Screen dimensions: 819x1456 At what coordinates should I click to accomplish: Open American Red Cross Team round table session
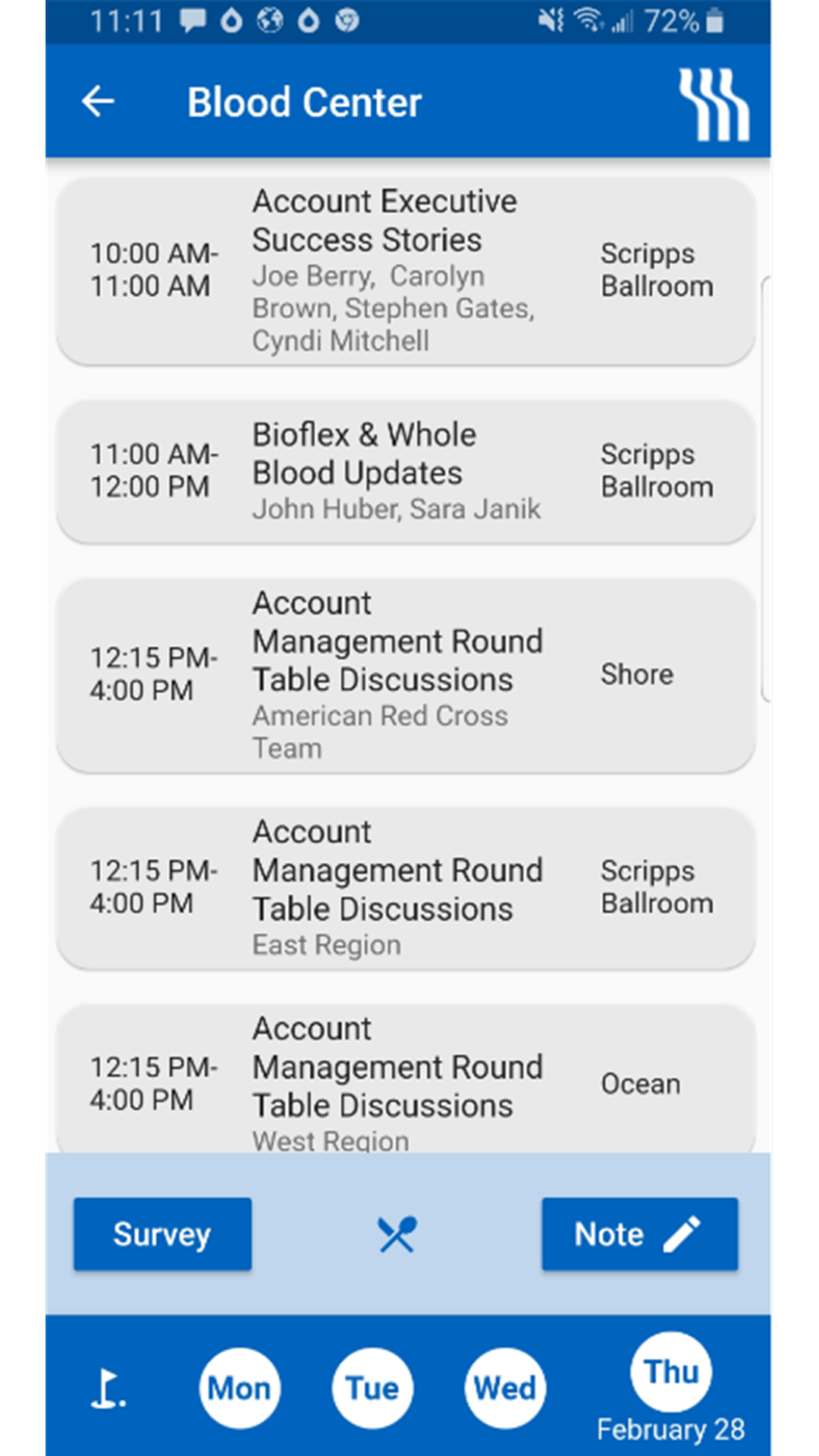(406, 676)
